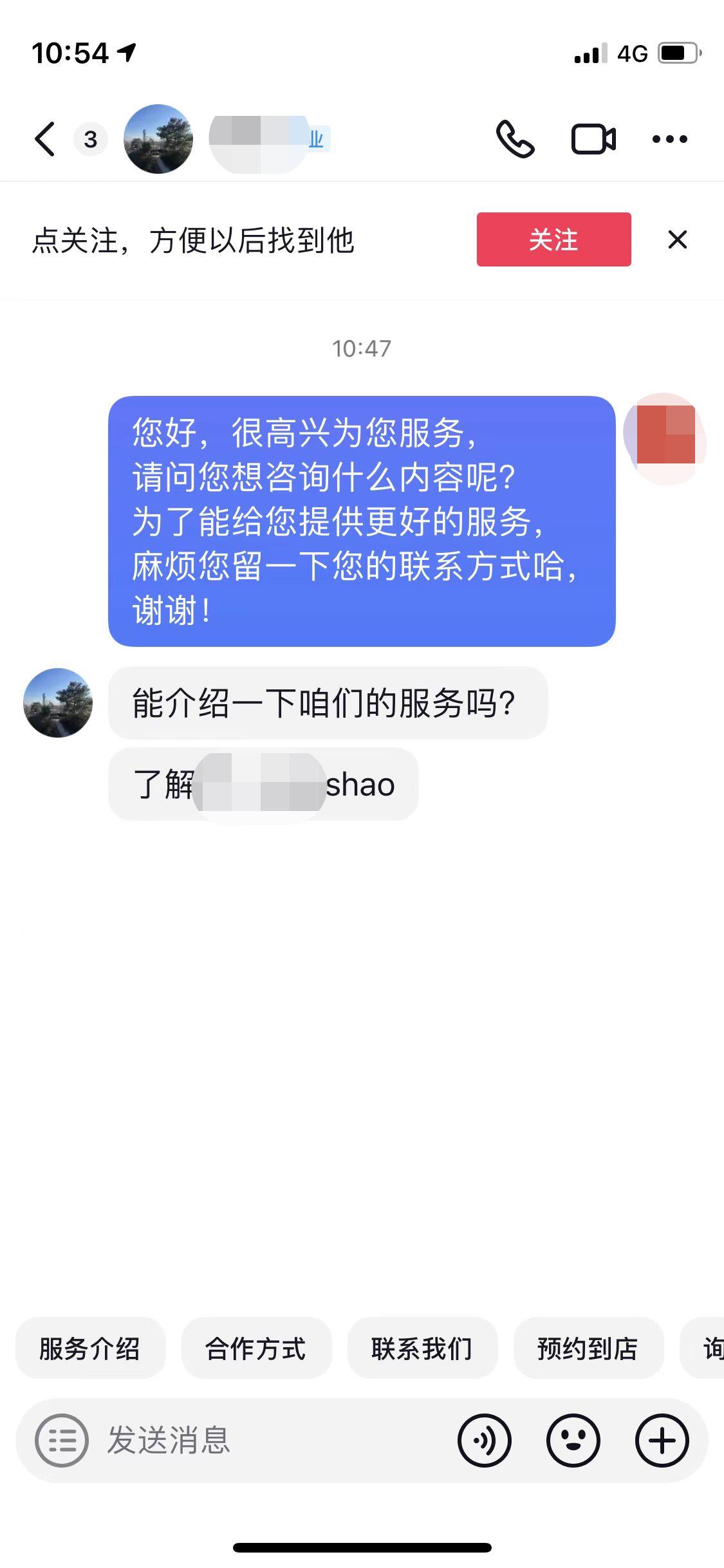Start a voice call
Screen dimensions: 724x1568
[515, 139]
